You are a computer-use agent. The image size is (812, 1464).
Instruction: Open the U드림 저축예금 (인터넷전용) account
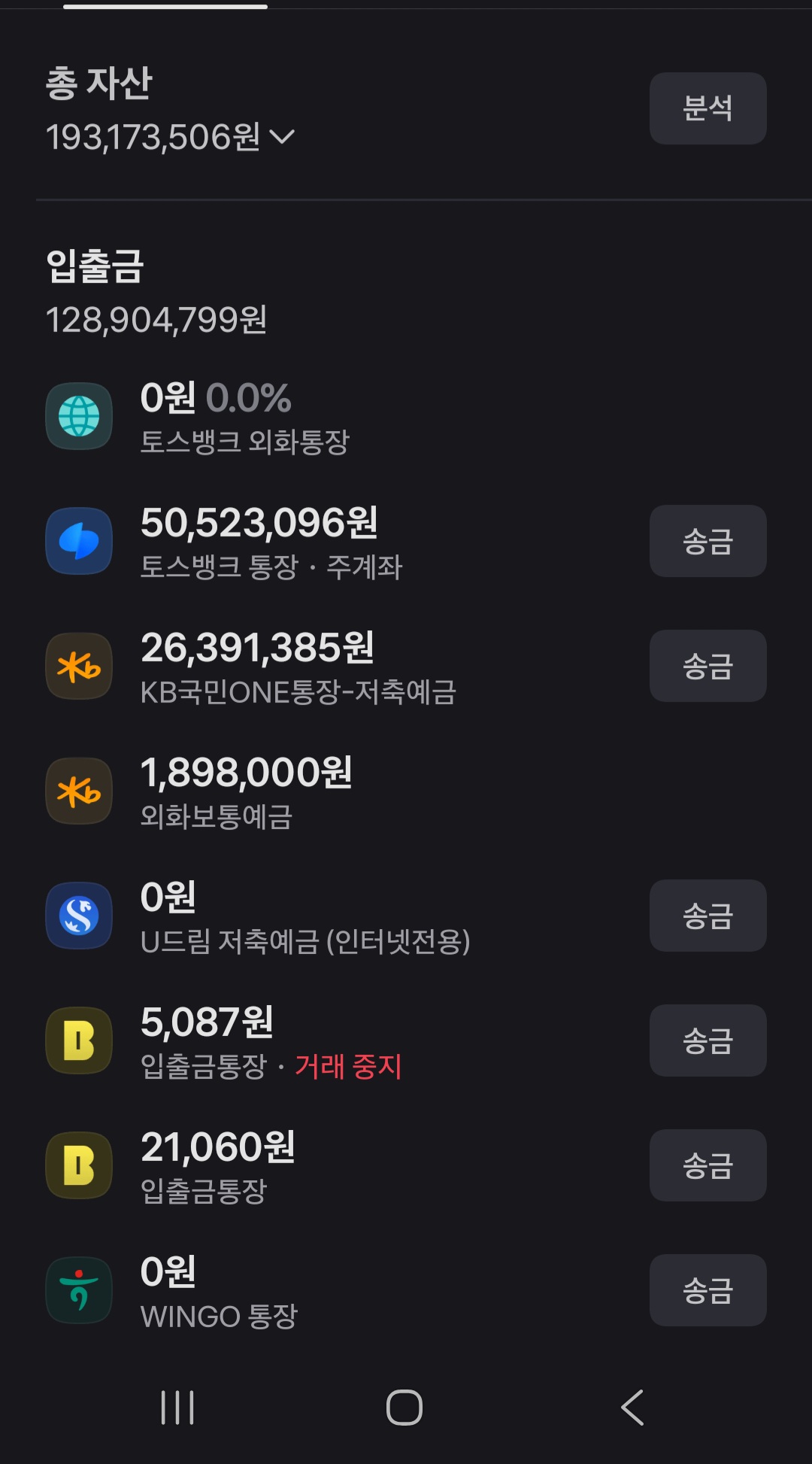304,916
